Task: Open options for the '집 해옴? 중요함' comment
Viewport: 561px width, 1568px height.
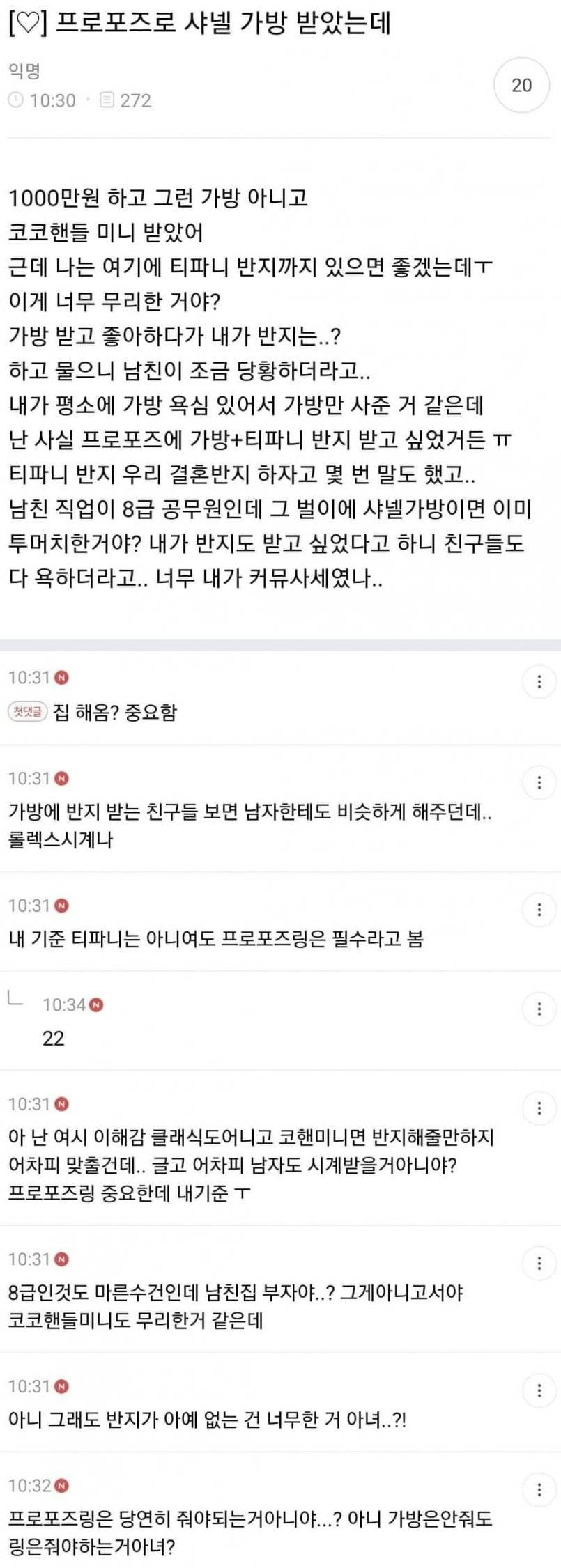Action: click(539, 682)
